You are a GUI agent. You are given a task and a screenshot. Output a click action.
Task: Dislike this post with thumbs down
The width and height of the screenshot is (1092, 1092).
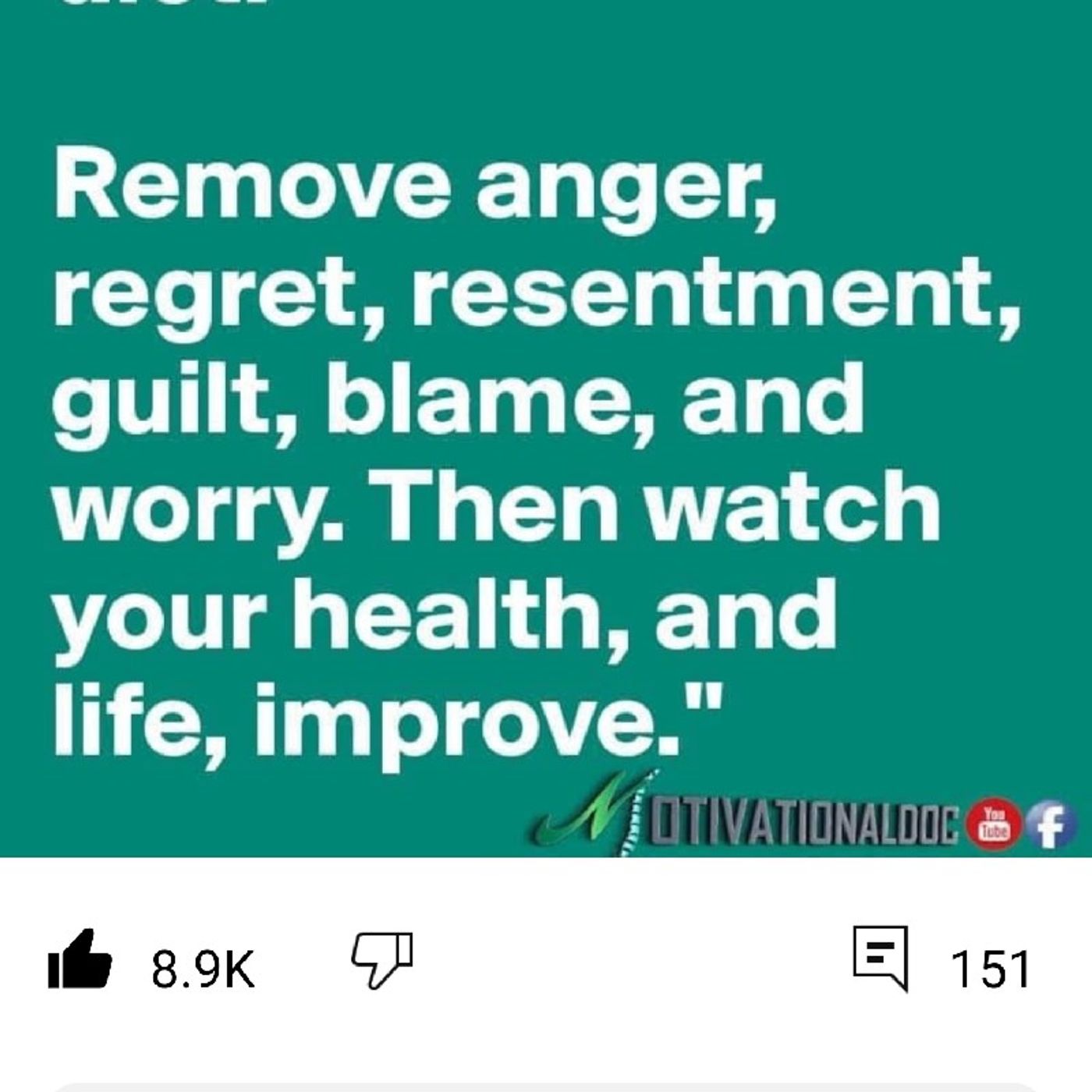[382, 960]
